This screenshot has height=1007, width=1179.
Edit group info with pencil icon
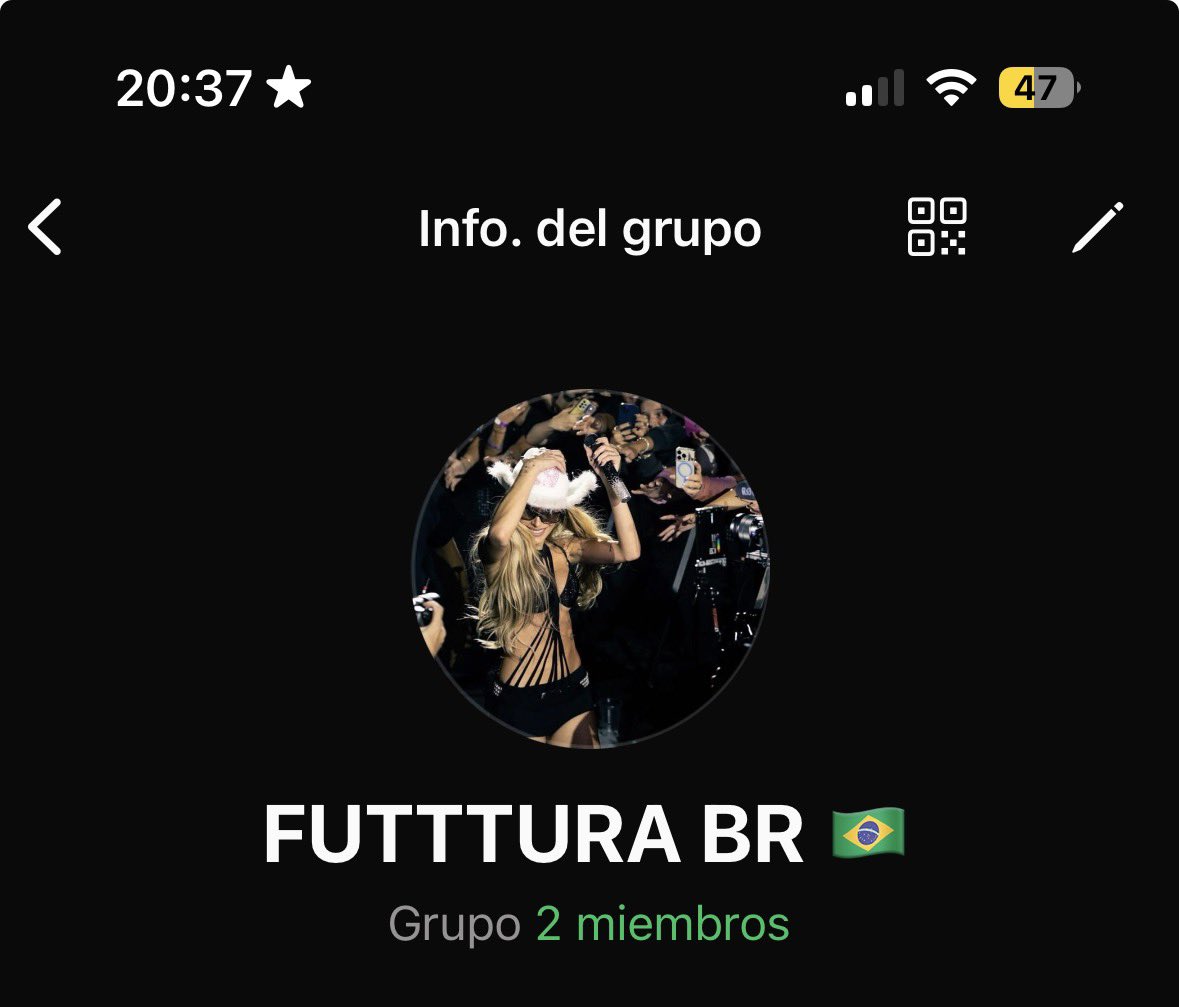[x=1097, y=227]
